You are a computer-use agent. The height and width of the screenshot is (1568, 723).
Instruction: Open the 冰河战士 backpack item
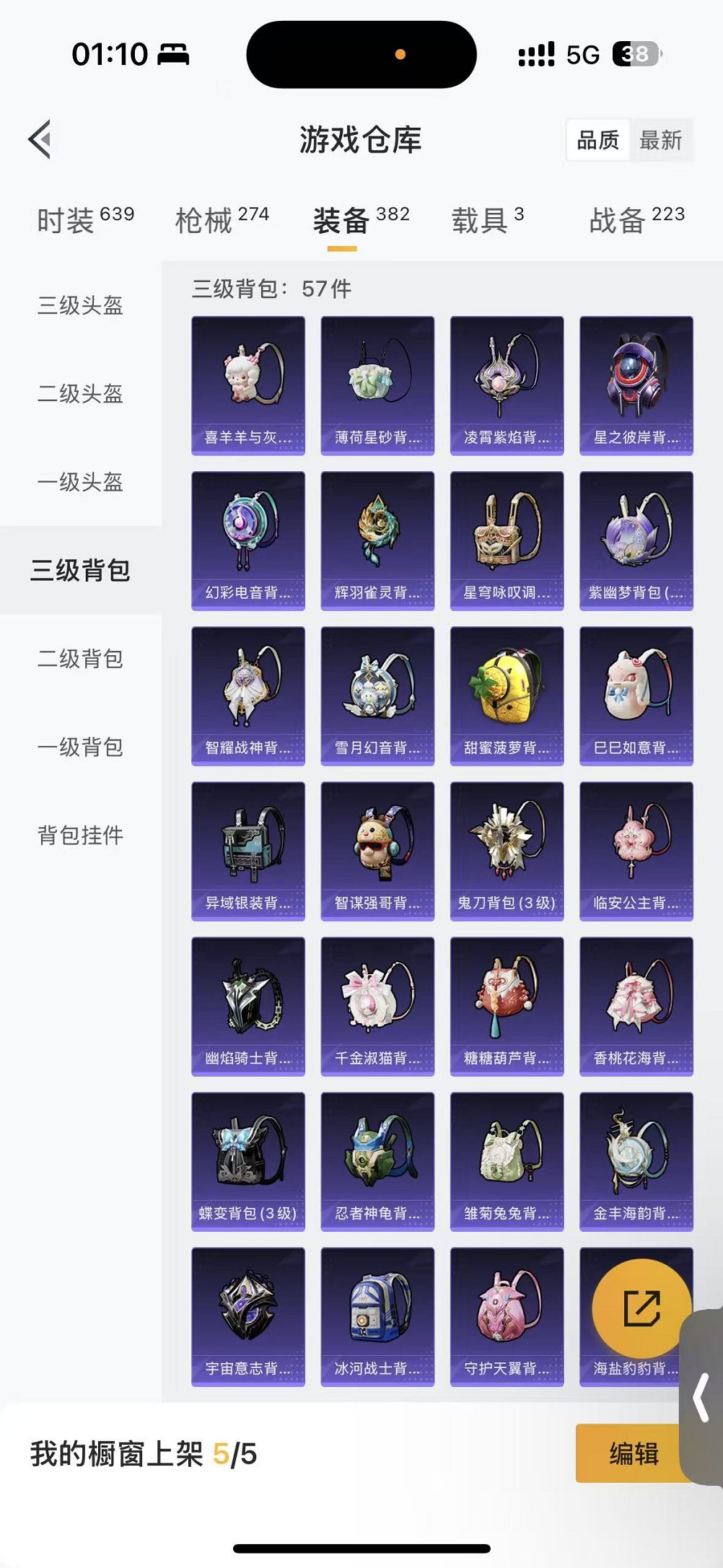[x=377, y=1316]
